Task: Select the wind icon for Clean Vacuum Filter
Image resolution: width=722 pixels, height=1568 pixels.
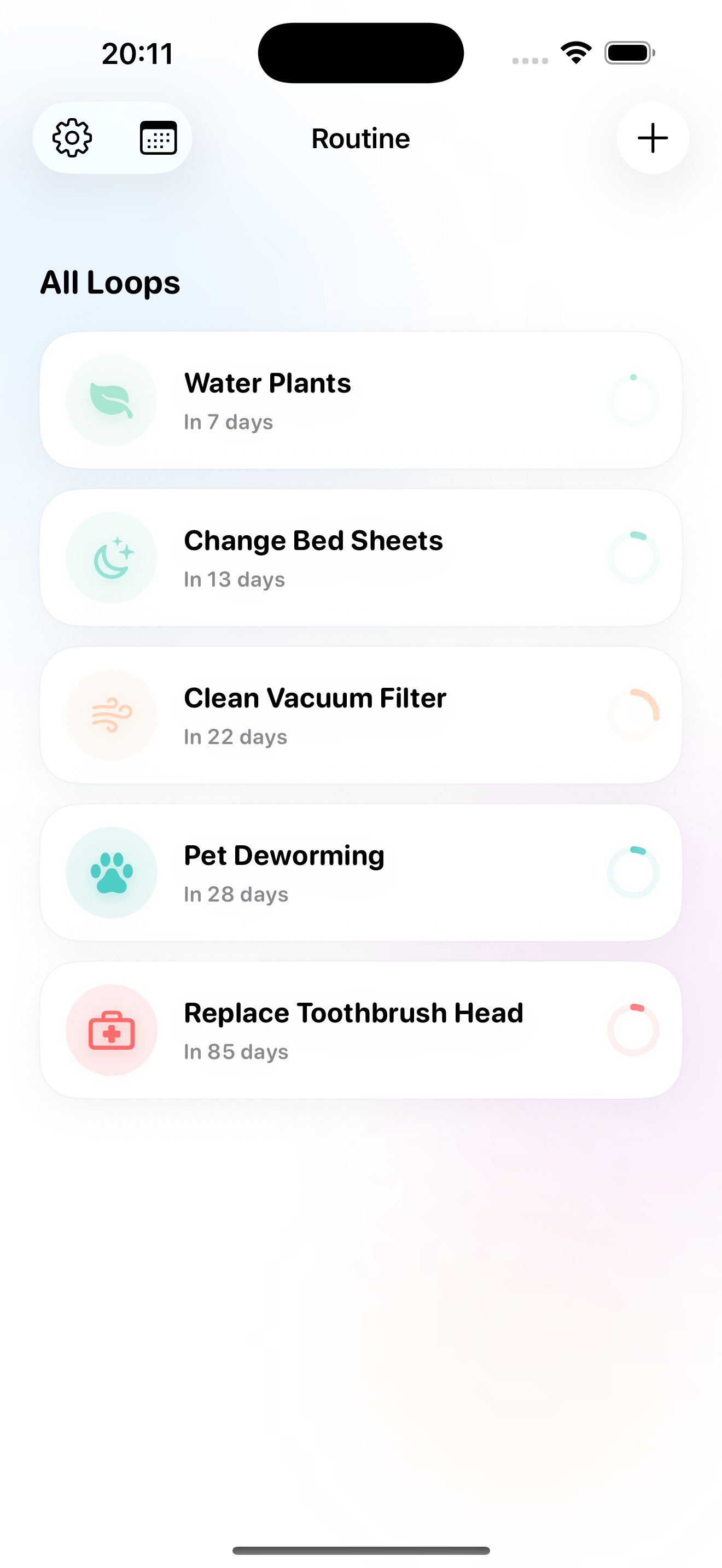Action: pyautogui.click(x=110, y=714)
